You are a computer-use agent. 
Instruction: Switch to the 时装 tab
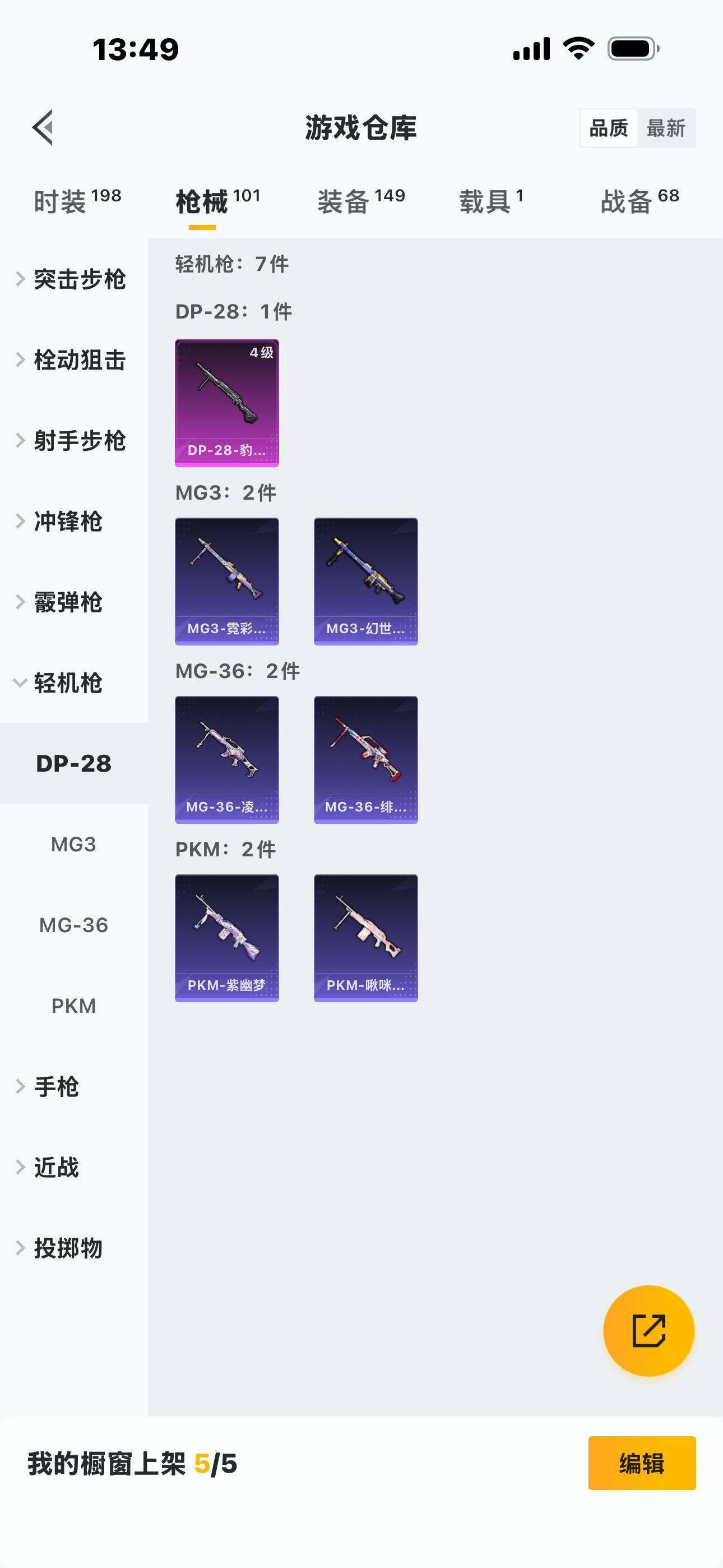77,201
